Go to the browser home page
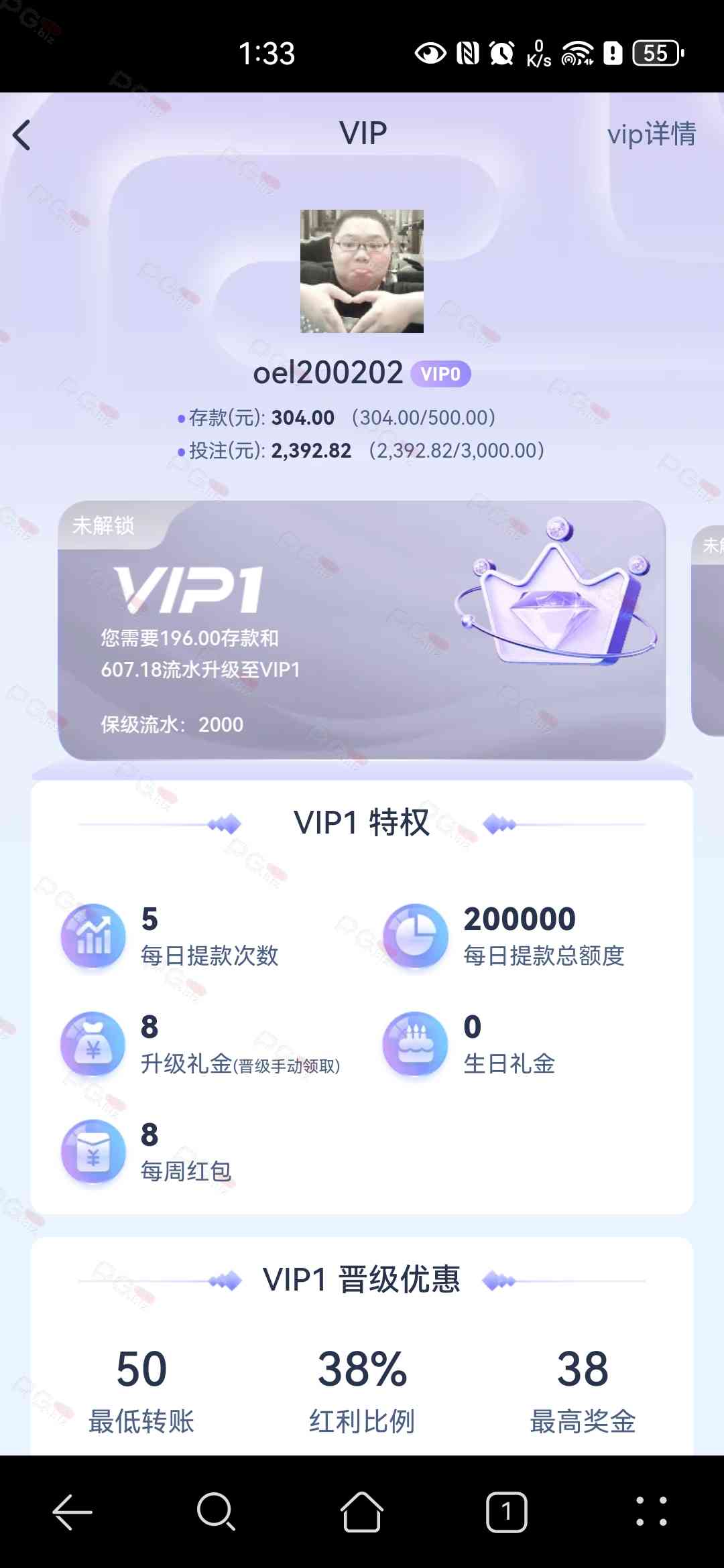Viewport: 724px width, 1568px height. coord(362,1512)
